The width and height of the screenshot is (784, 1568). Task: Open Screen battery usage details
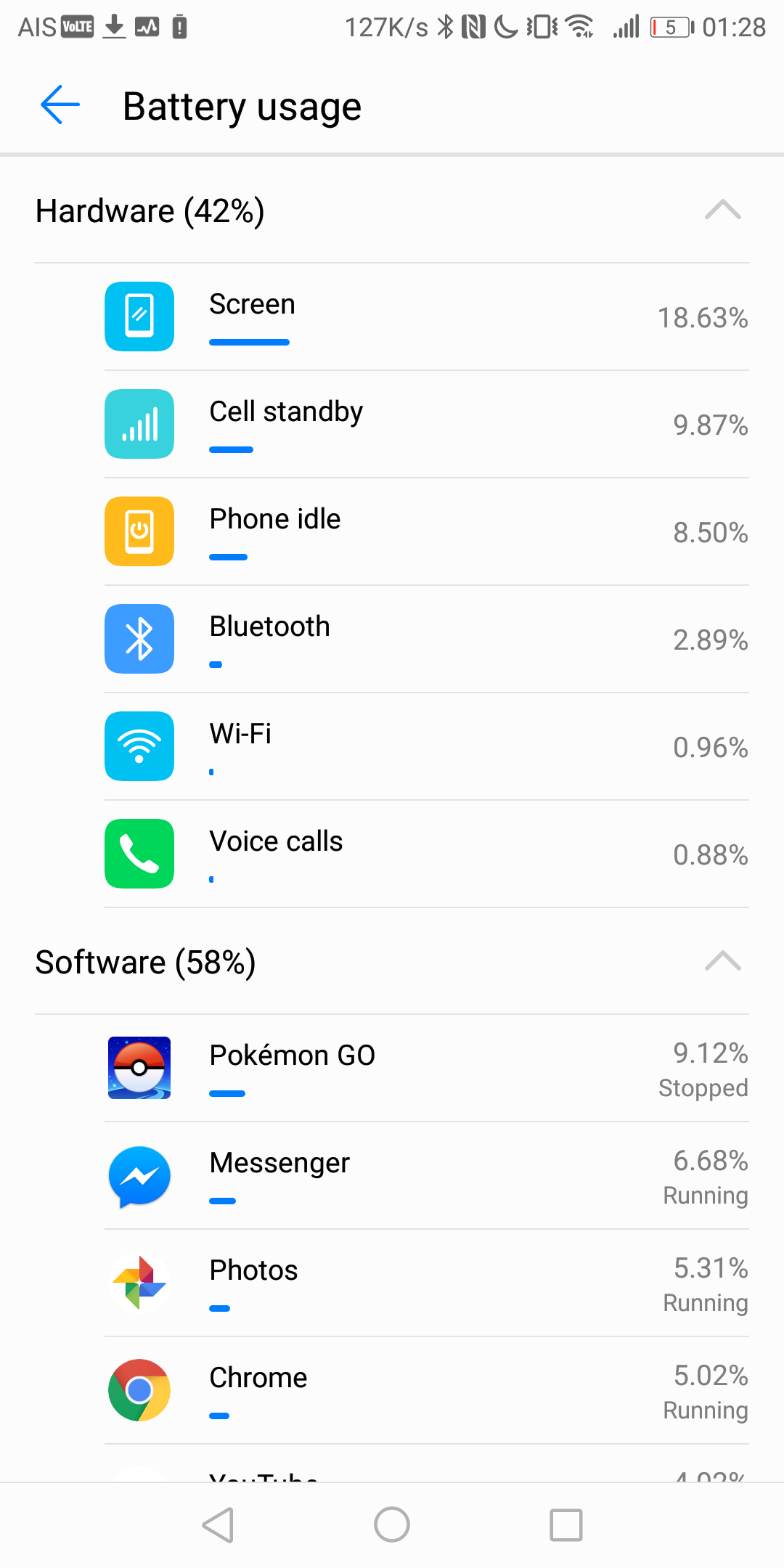pos(427,317)
